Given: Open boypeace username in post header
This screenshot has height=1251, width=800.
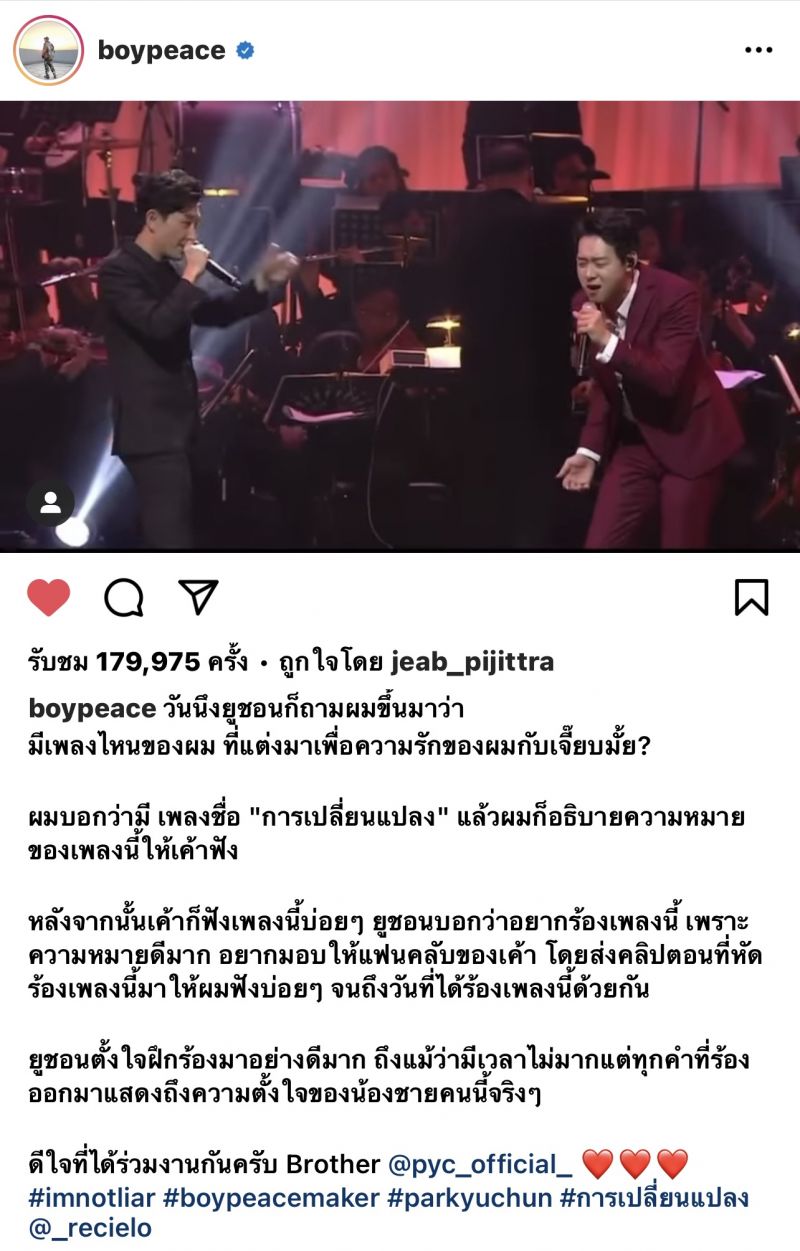Looking at the screenshot, I should tap(161, 51).
